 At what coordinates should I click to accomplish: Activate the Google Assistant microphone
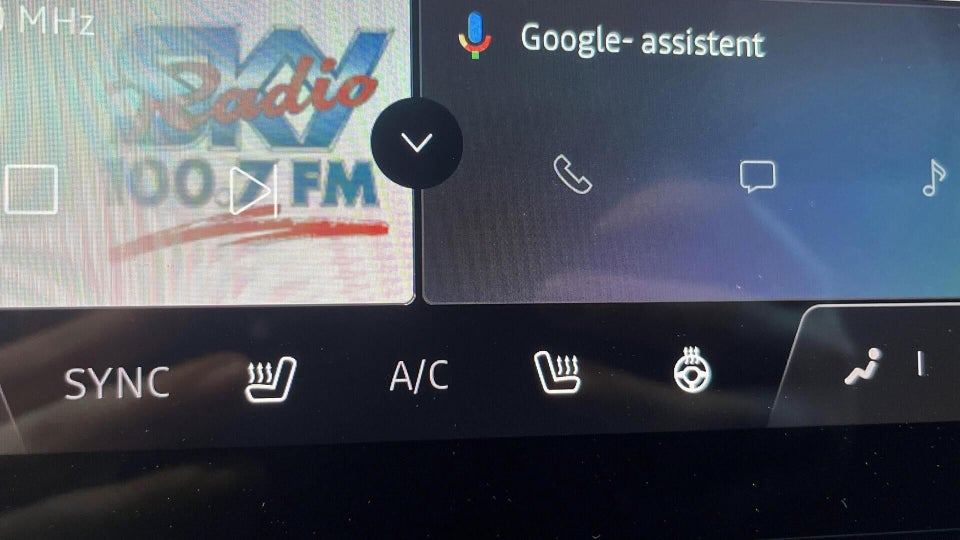pyautogui.click(x=475, y=37)
